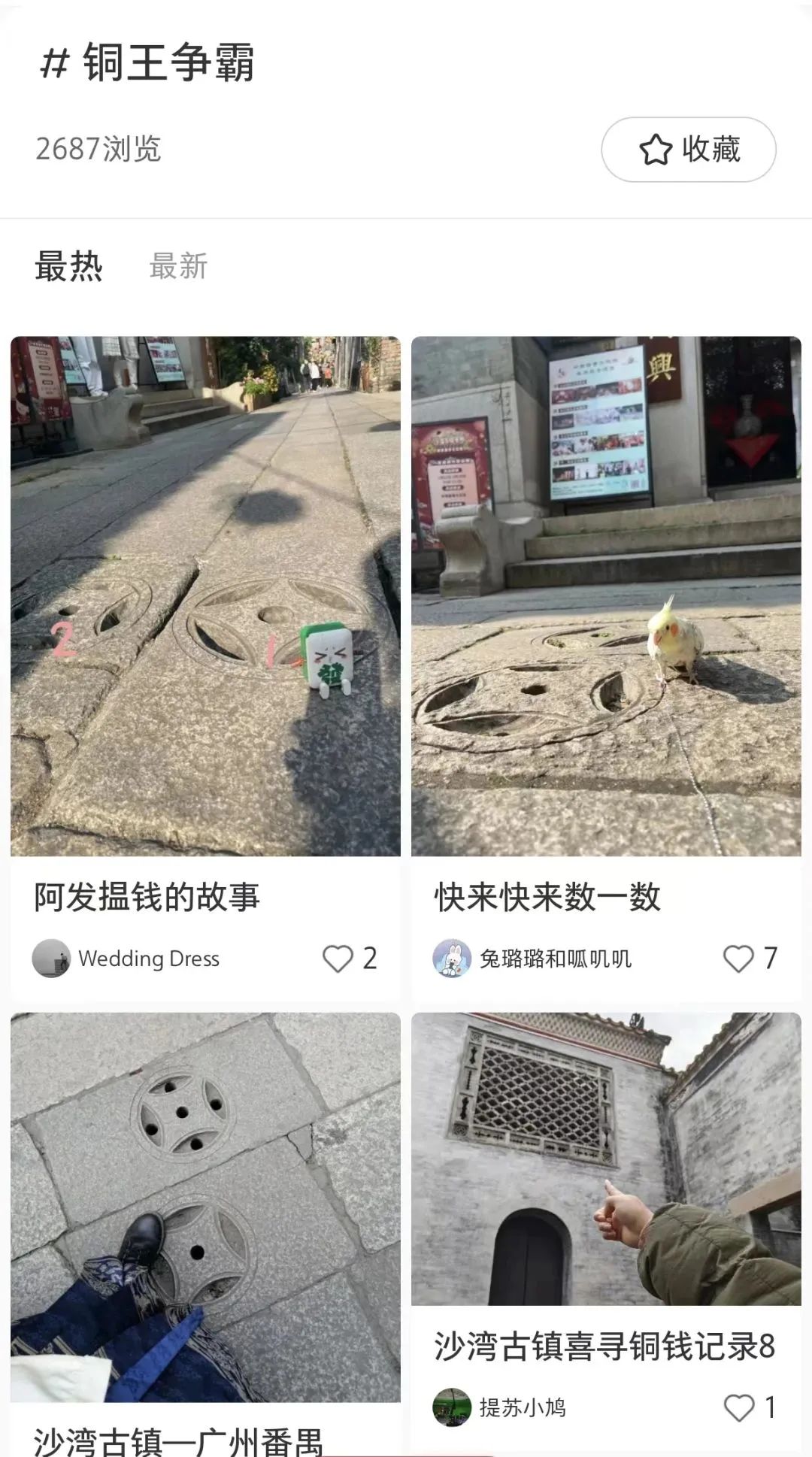
Task: Select the 最热 tab
Action: point(68,266)
